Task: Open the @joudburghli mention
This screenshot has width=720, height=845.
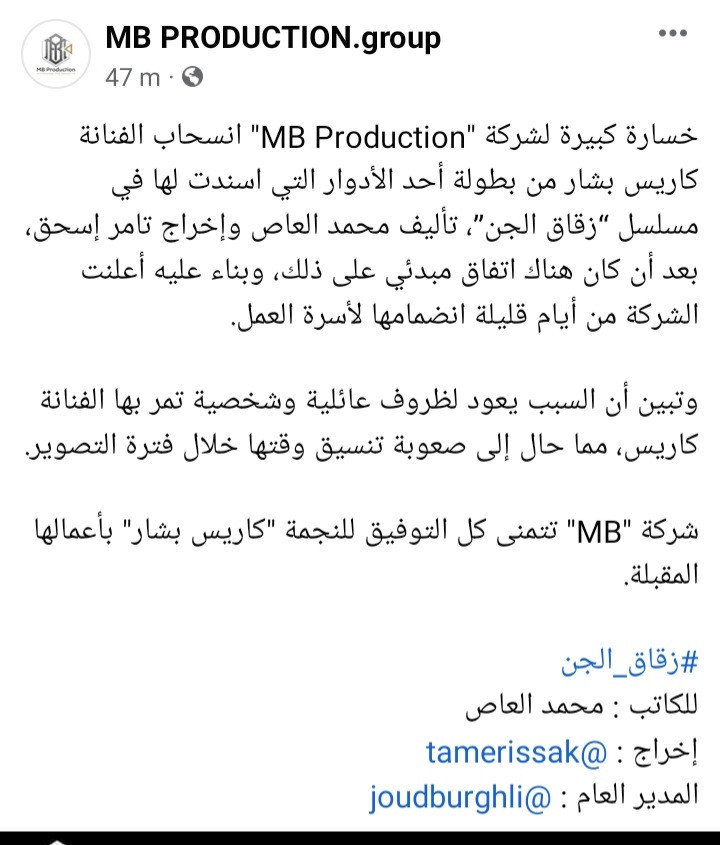Action: [459, 798]
